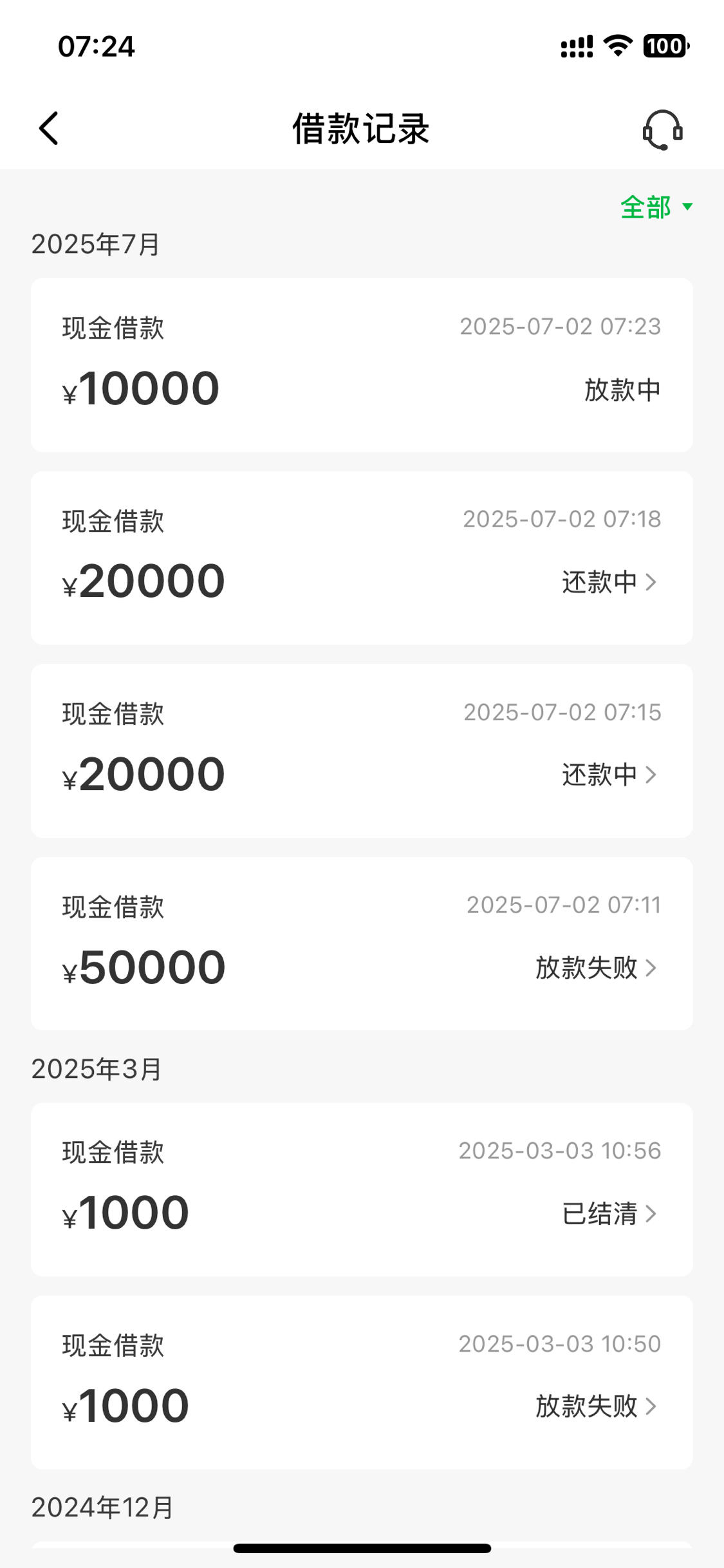Open the settled ¥1000 loan from 10:56

click(362, 1189)
